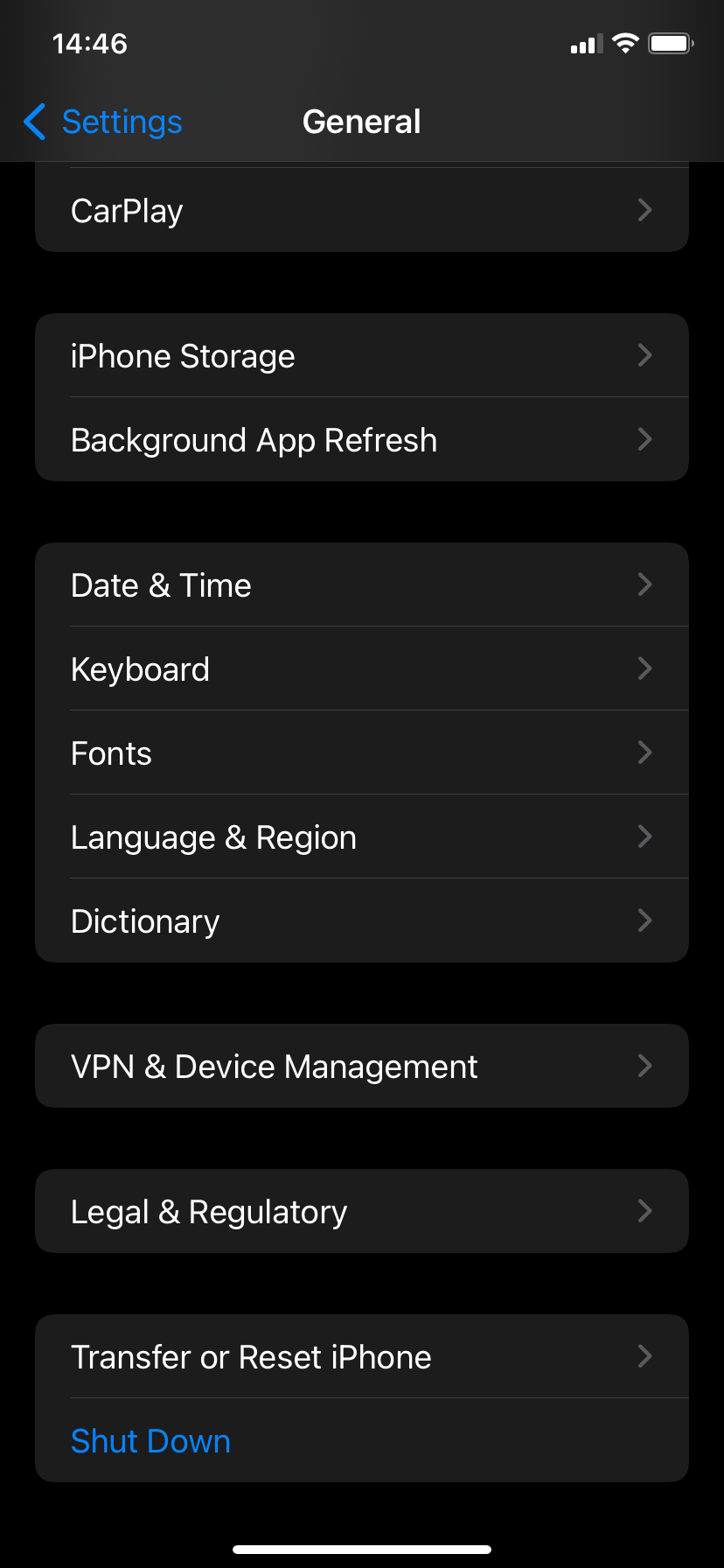Expand the CarPlay row chevron
The height and width of the screenshot is (1568, 724).
click(x=644, y=210)
